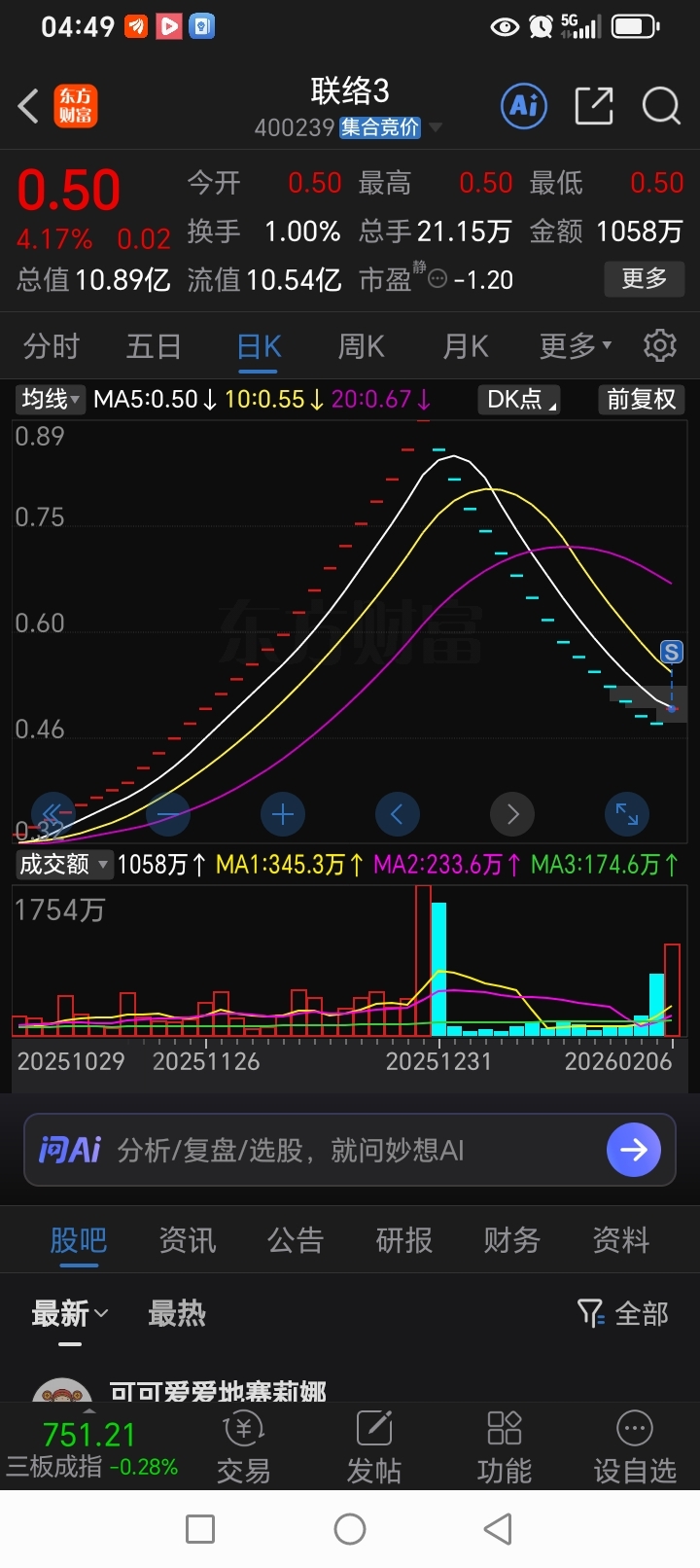Screen dimensions: 700x1568
Task: Tap 更多 to show more quote data
Action: 644,279
